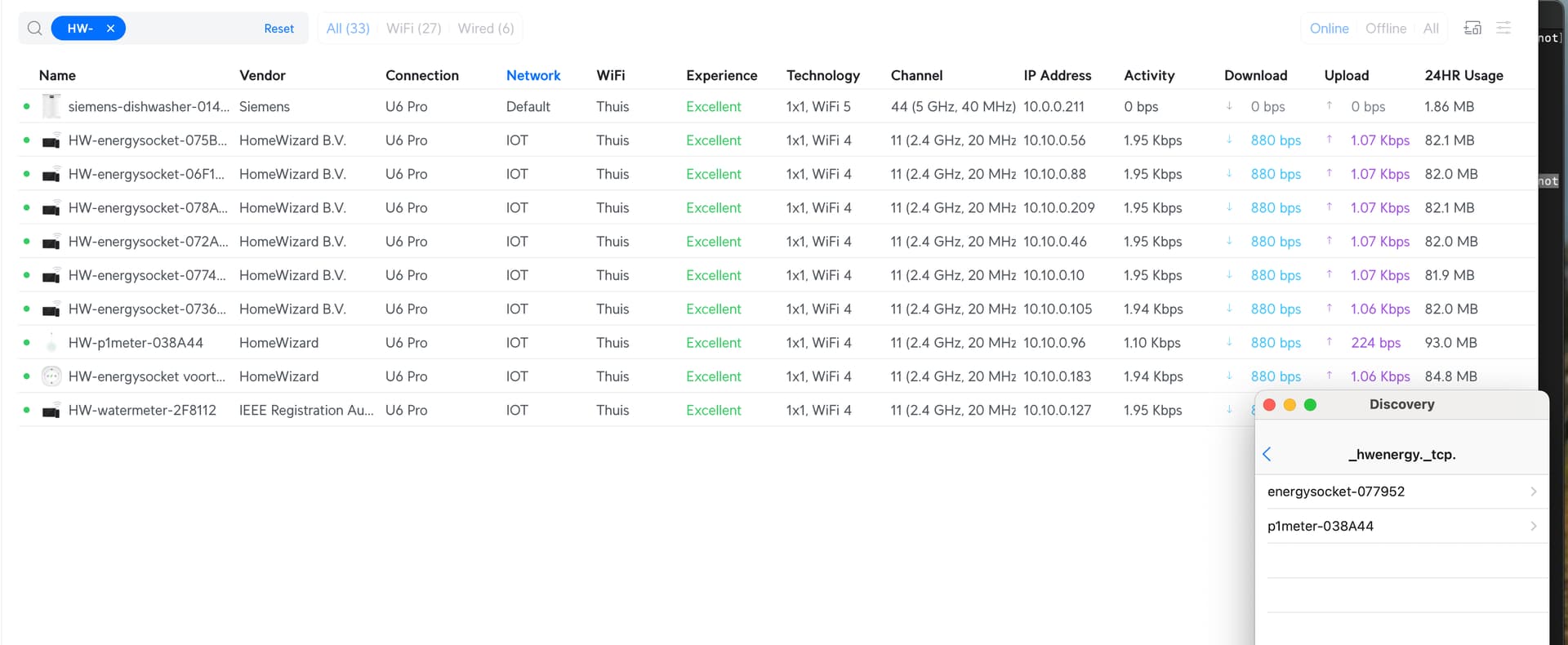Switch to the Online clients filter
The image size is (1568, 645).
click(x=1329, y=29)
